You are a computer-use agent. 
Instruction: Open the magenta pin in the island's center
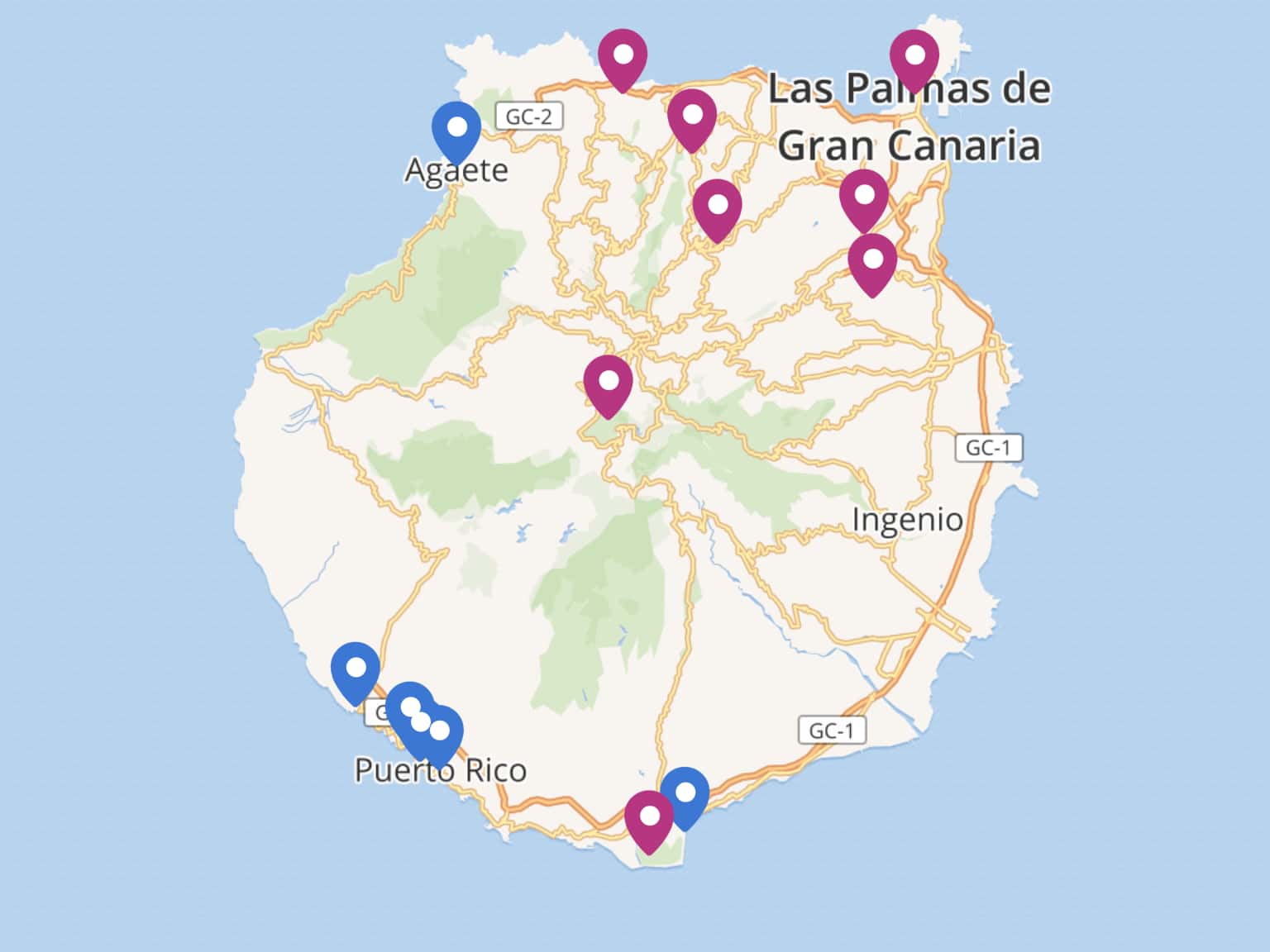[608, 382]
